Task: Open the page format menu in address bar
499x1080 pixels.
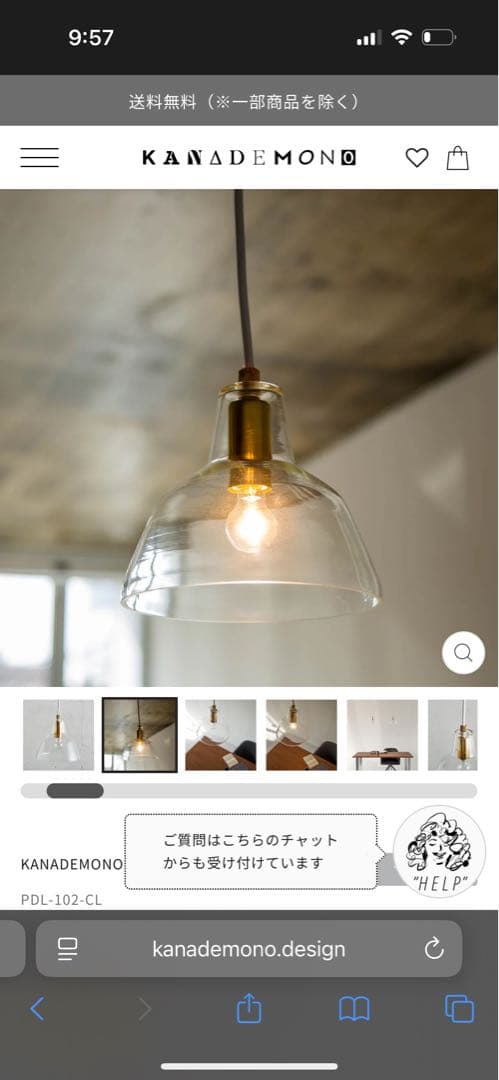Action: 68,948
